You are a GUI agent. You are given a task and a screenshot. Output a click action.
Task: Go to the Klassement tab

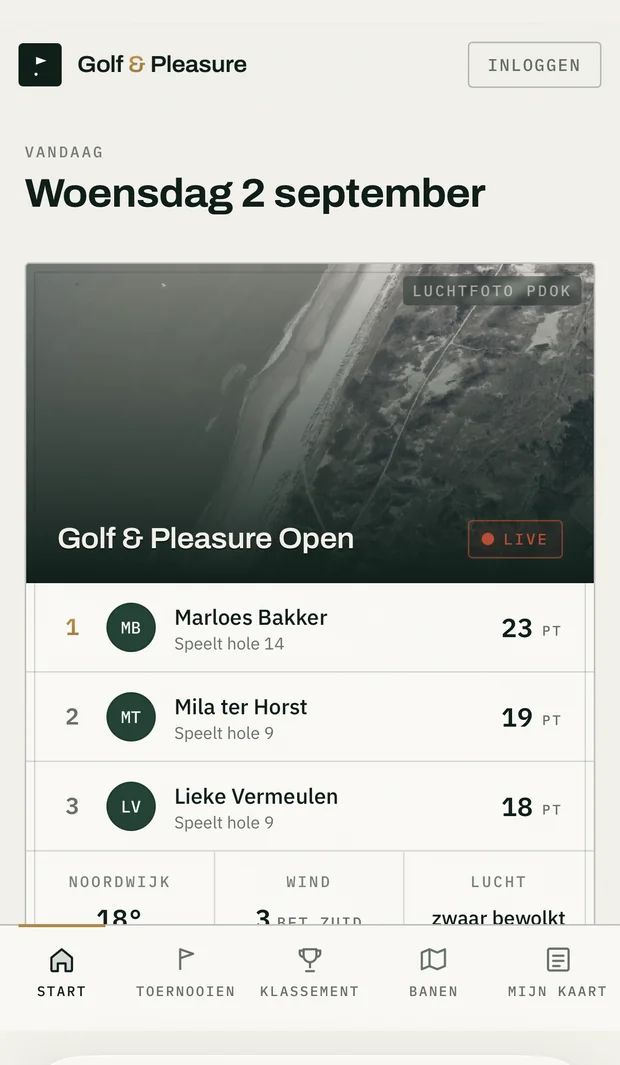310,973
